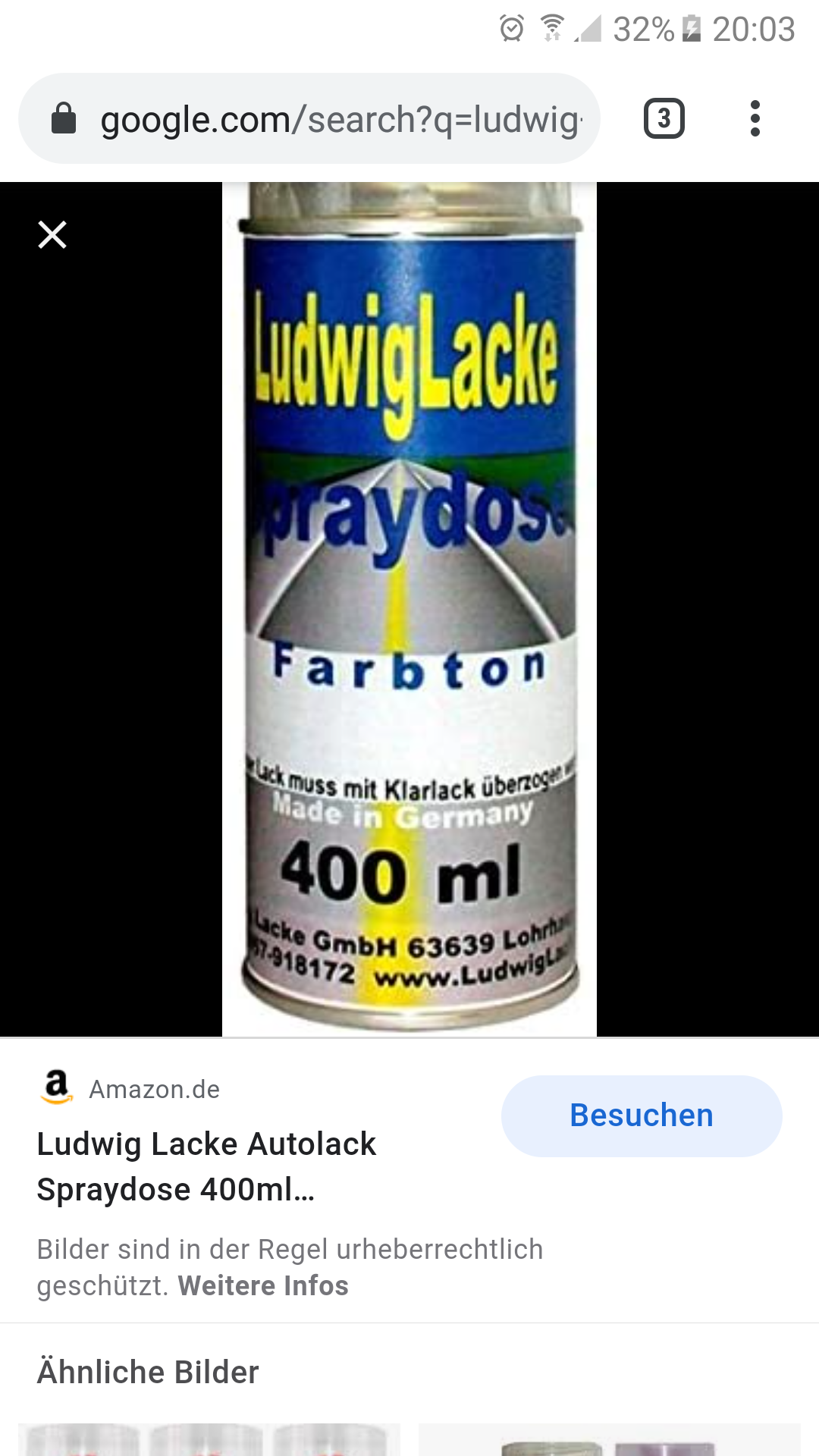The width and height of the screenshot is (819, 1456).
Task: Open Chrome's three-dot overflow menu
Action: [x=755, y=119]
